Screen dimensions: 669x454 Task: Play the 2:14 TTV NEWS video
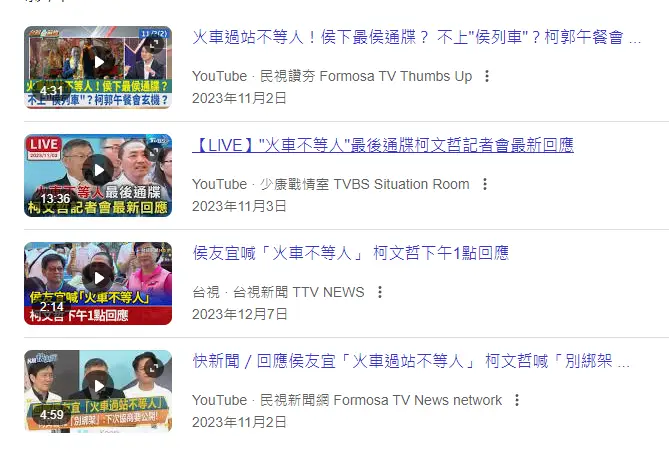click(98, 279)
